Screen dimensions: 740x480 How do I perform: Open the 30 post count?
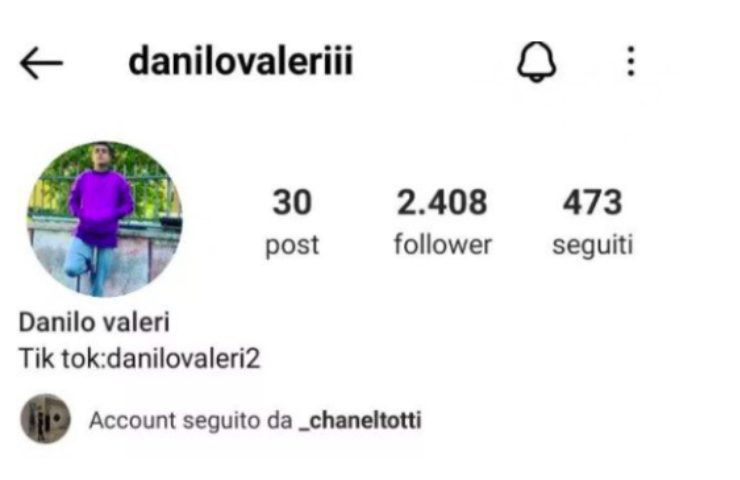(x=291, y=222)
